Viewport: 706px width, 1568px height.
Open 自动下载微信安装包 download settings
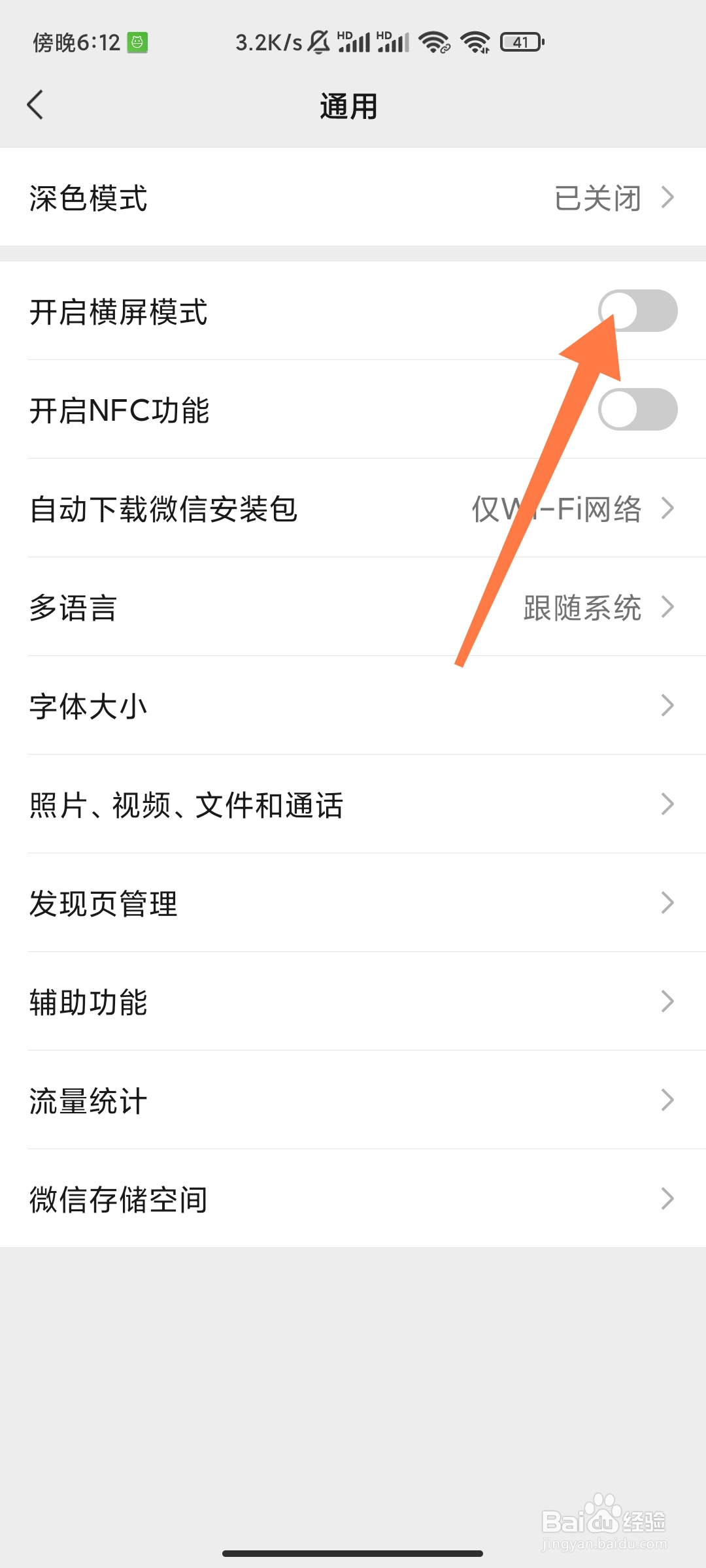[x=353, y=510]
